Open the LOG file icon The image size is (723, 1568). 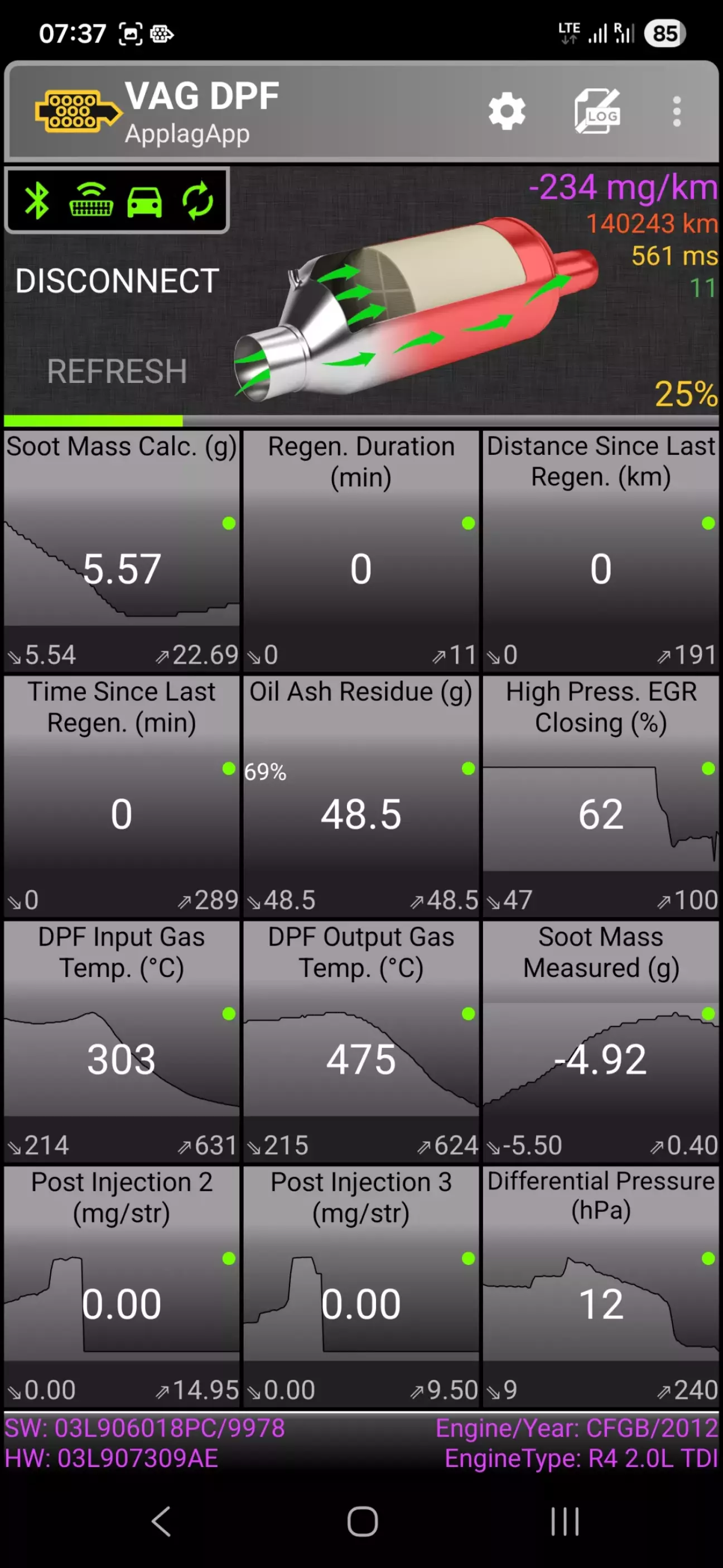pos(597,112)
